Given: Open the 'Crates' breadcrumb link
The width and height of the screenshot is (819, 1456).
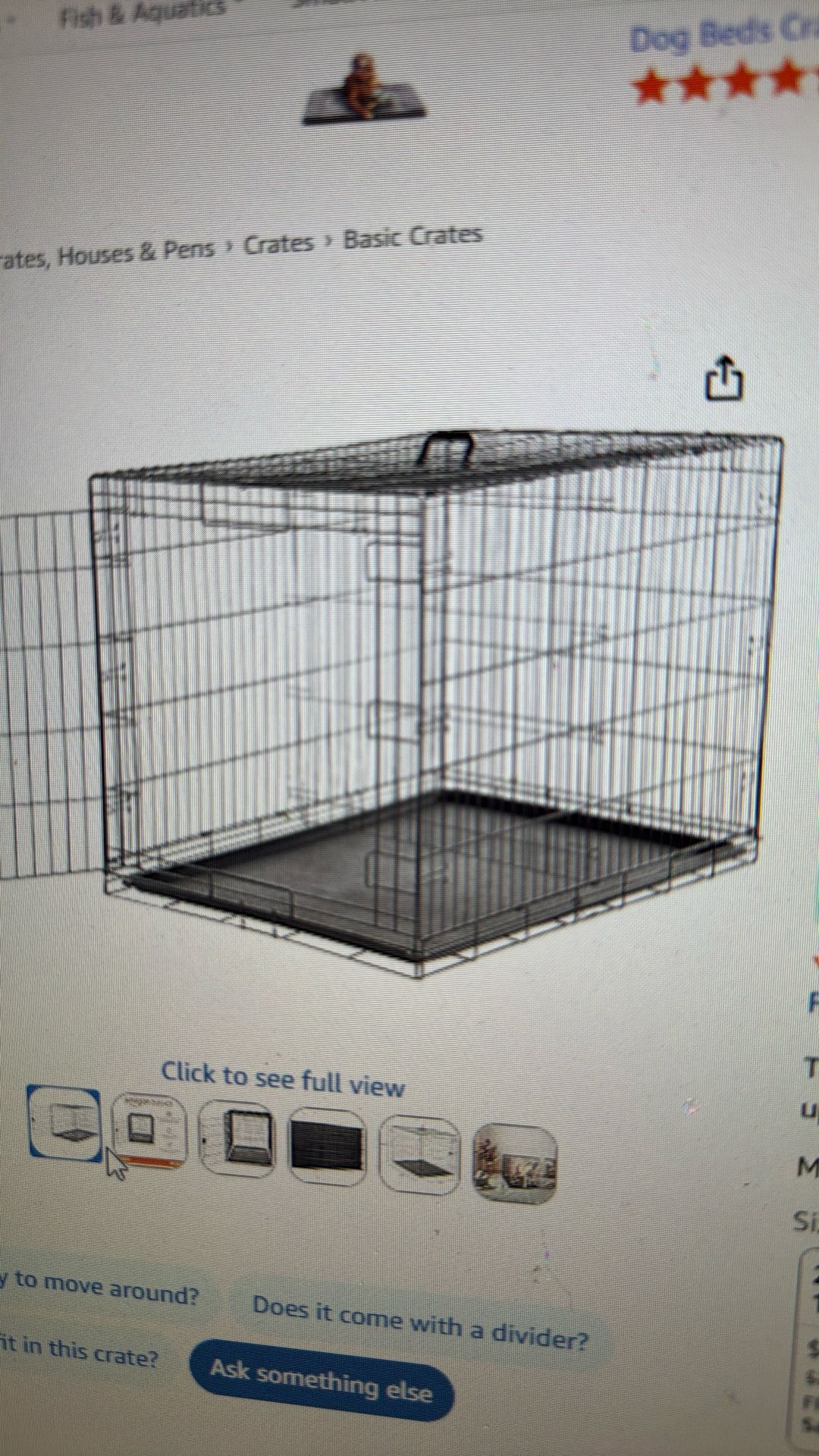Looking at the screenshot, I should click(x=278, y=241).
